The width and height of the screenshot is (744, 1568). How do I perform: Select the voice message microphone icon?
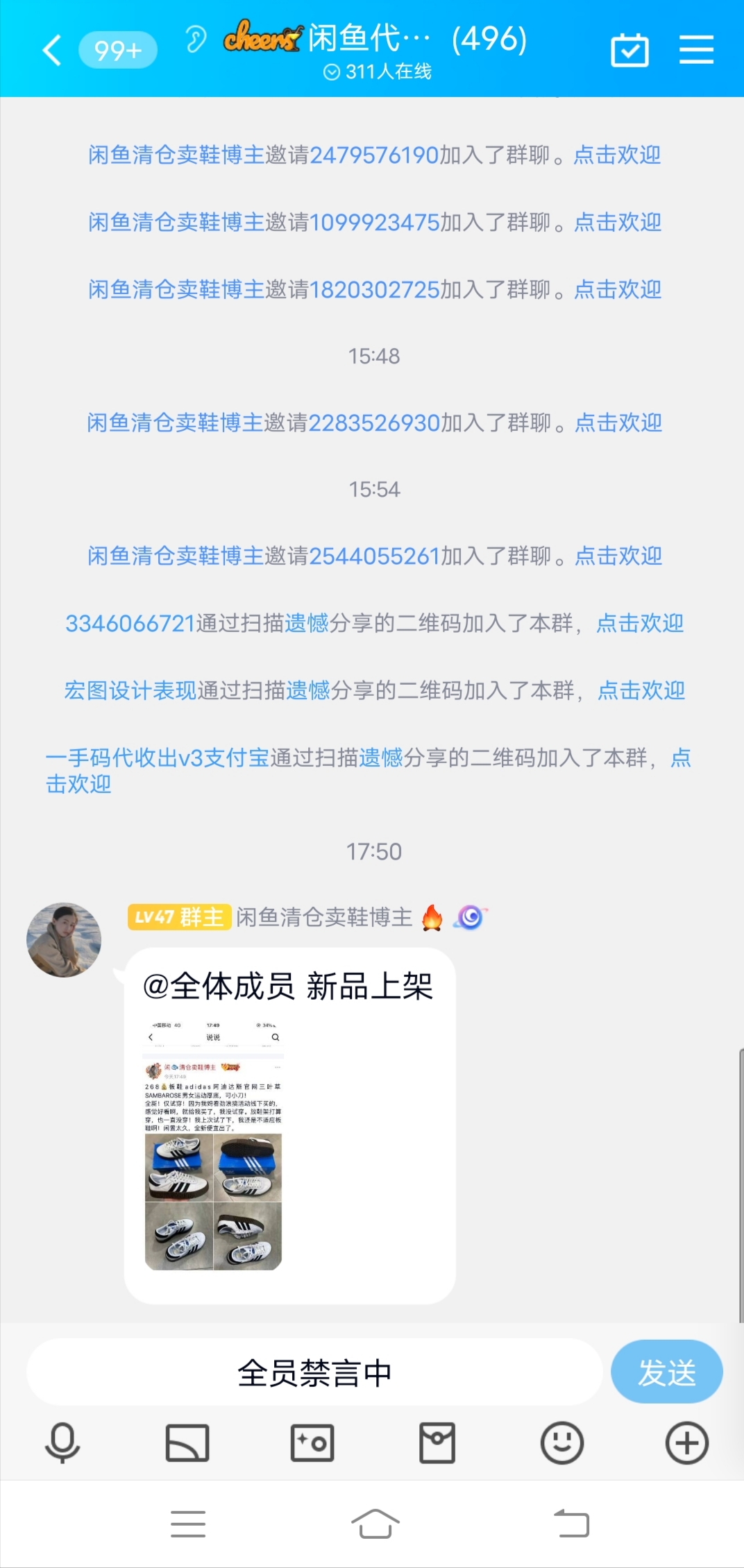pos(62,1443)
